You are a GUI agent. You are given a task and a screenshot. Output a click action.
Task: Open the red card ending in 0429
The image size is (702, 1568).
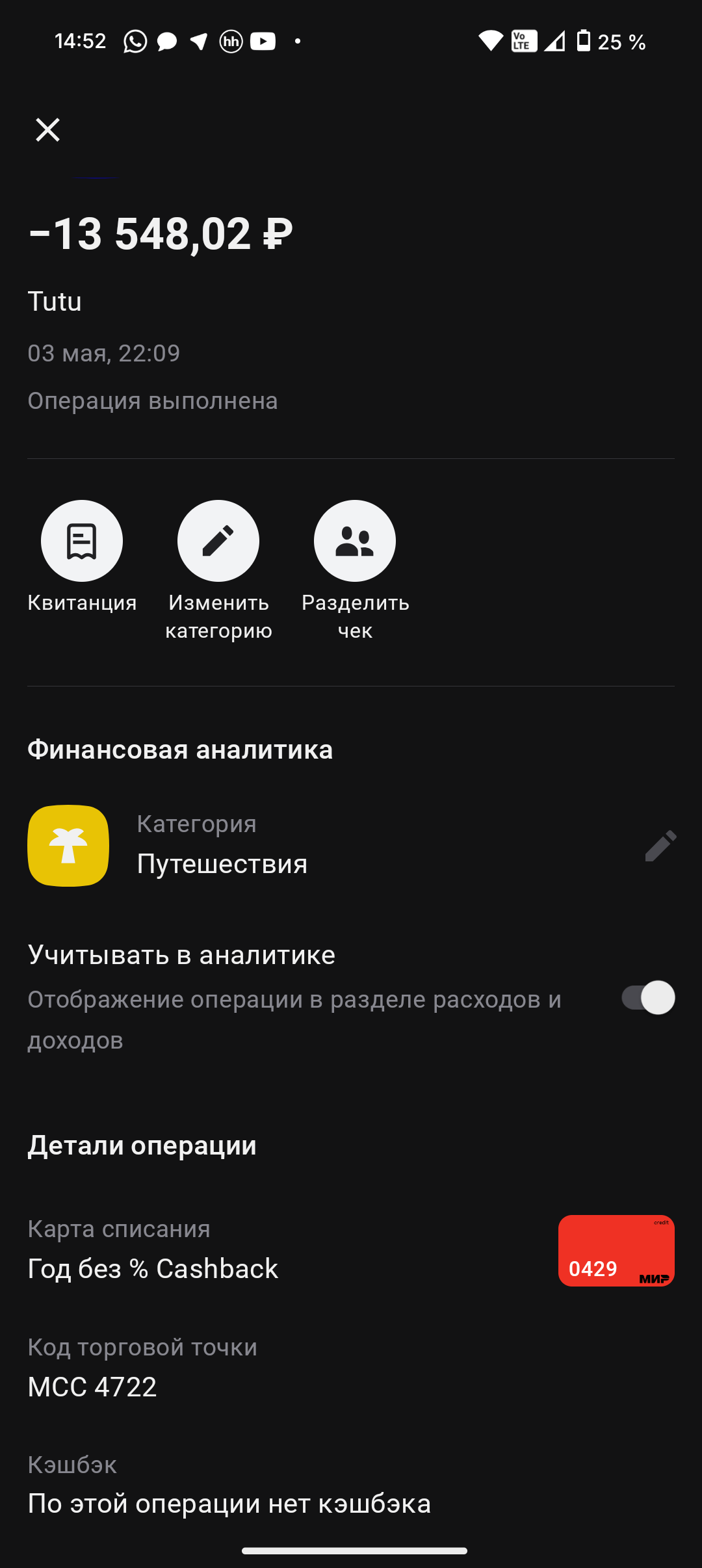(616, 1251)
